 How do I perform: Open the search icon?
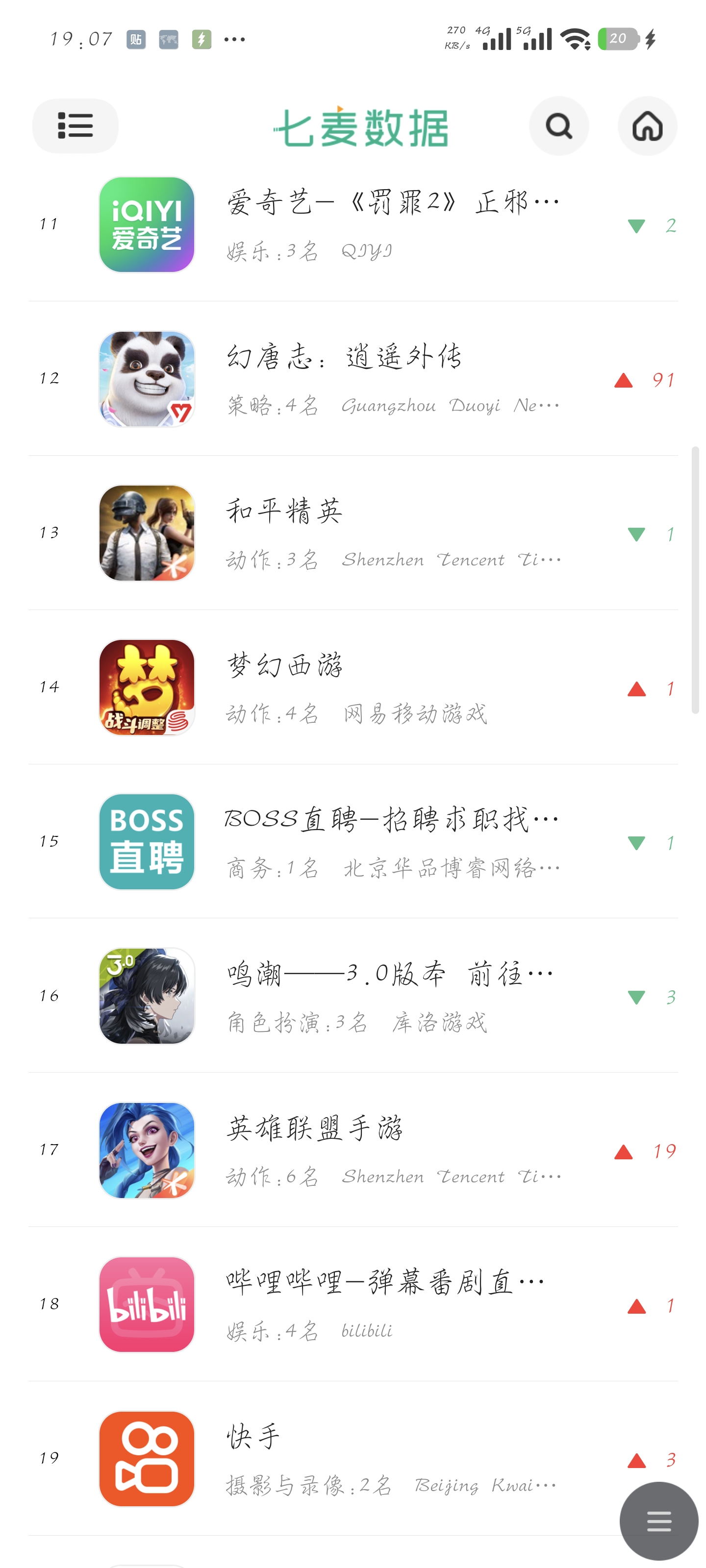[558, 126]
